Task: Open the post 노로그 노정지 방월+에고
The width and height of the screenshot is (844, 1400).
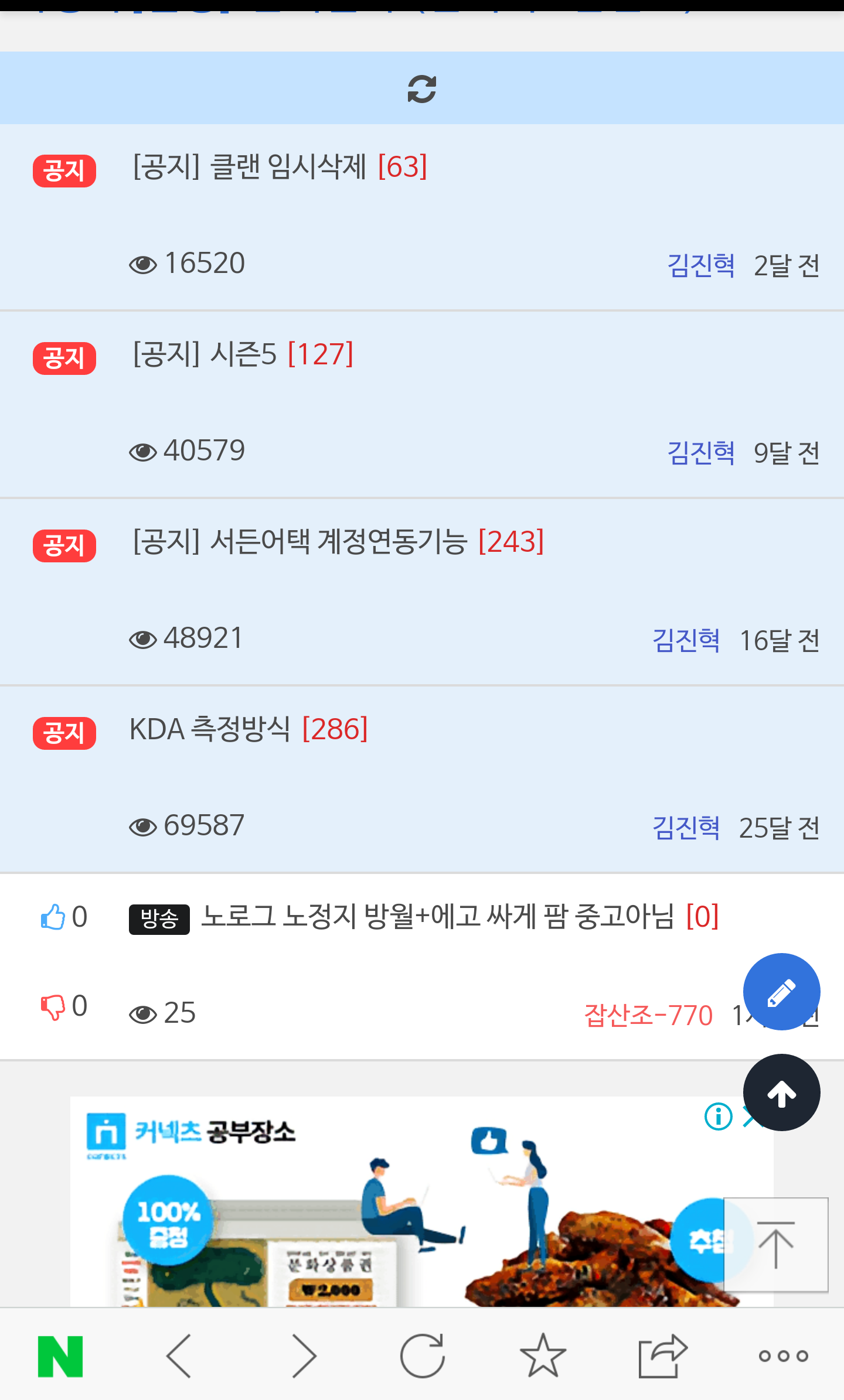Action: pyautogui.click(x=437, y=917)
